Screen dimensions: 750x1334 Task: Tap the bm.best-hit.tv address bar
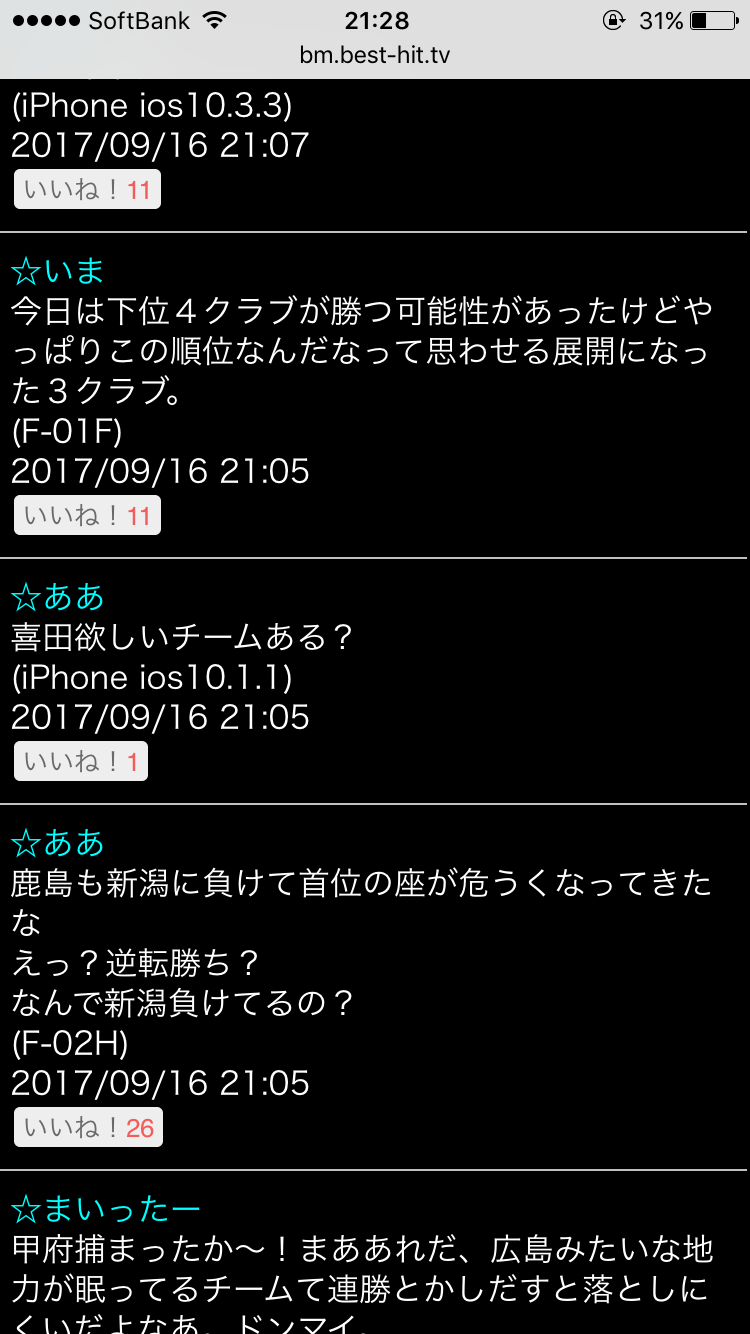coord(375,55)
